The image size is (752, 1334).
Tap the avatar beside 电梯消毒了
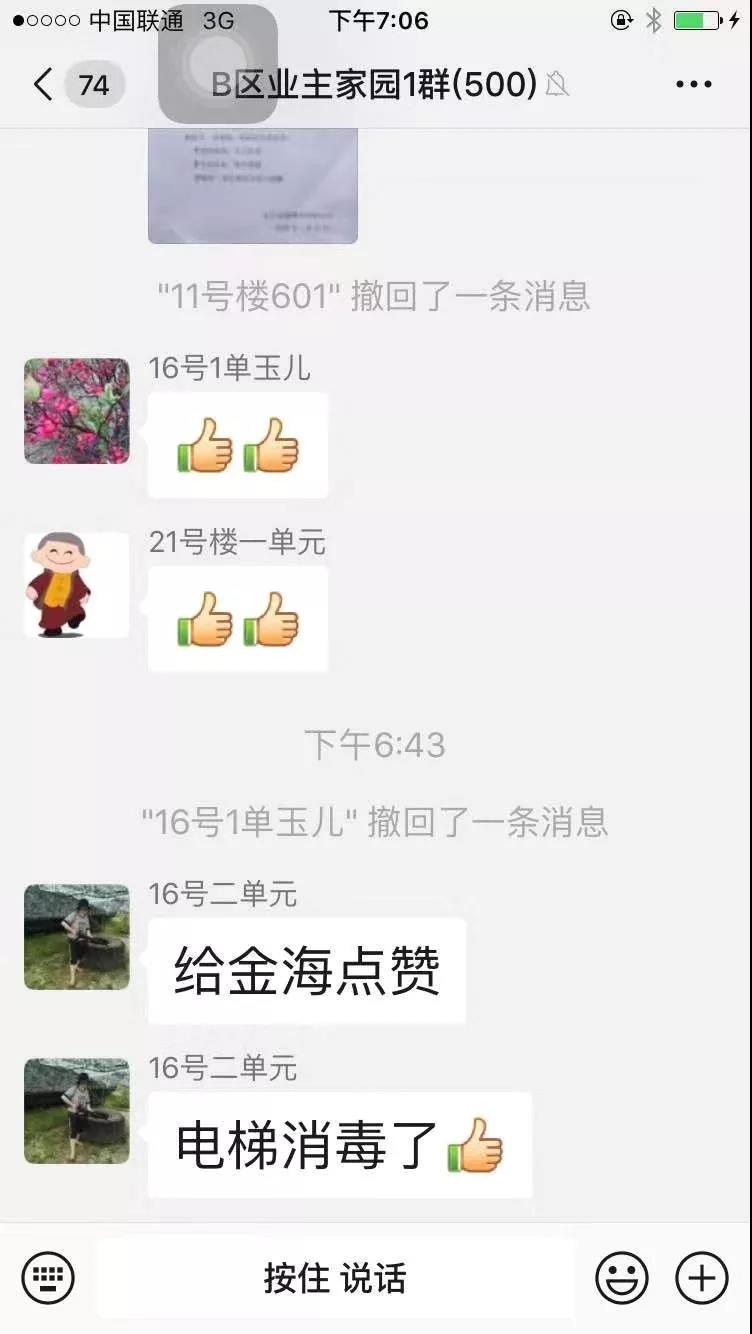point(77,1111)
